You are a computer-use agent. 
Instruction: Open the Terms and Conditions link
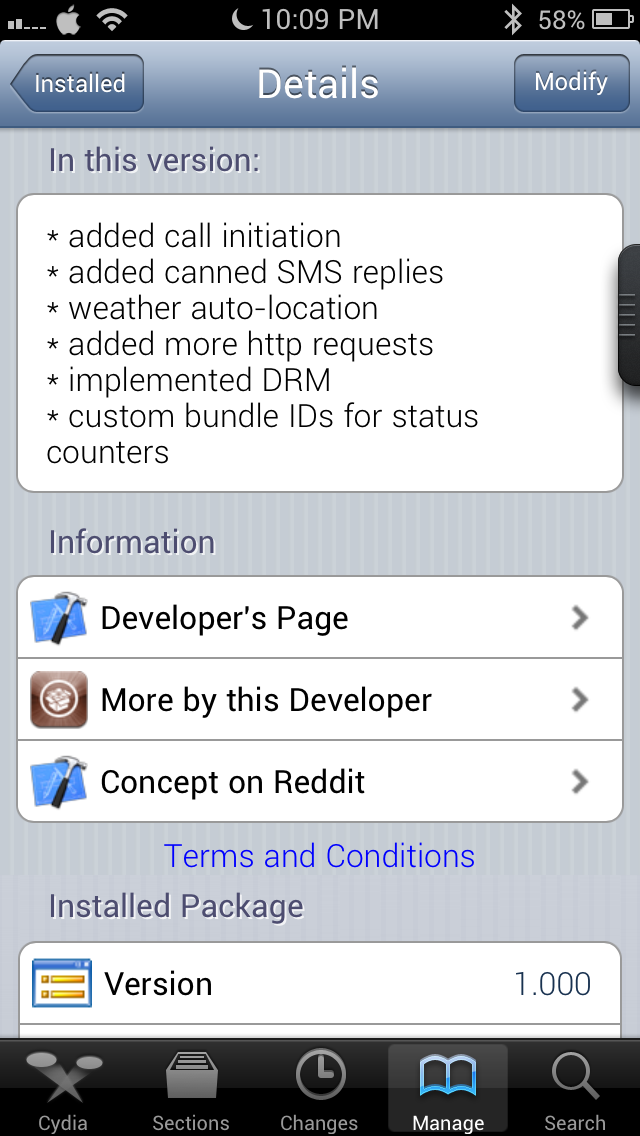point(320,857)
